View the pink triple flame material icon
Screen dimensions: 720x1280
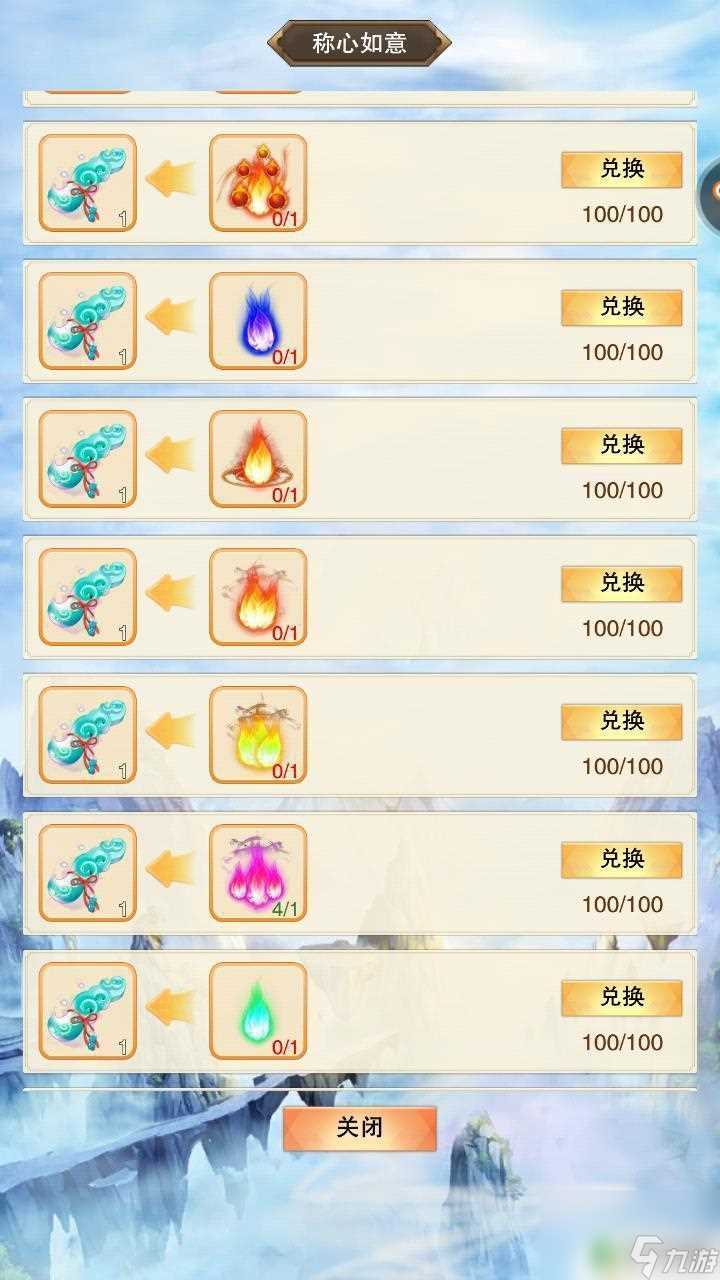point(258,872)
